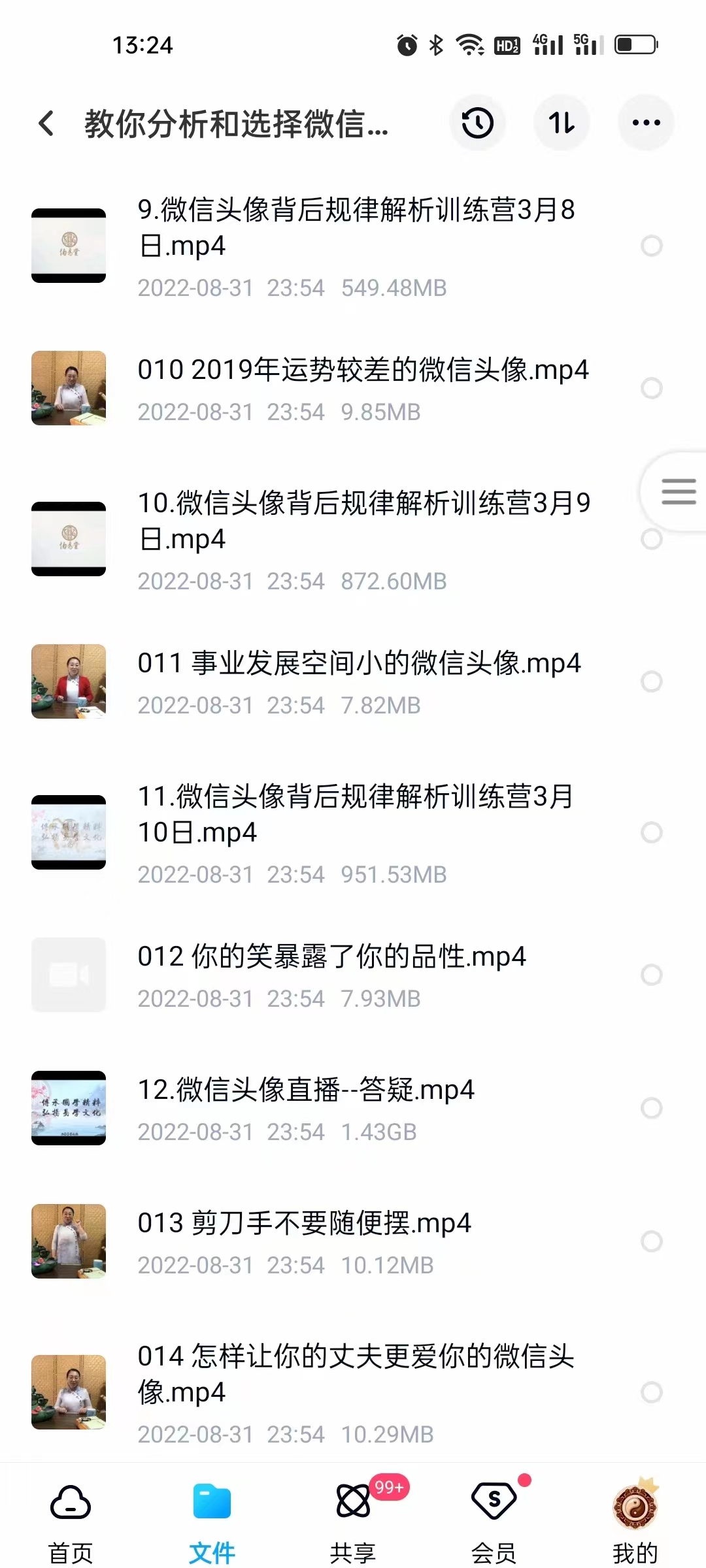Tap the fast-scroll handle on the right edge
Viewport: 706px width, 1568px height.
tap(678, 491)
